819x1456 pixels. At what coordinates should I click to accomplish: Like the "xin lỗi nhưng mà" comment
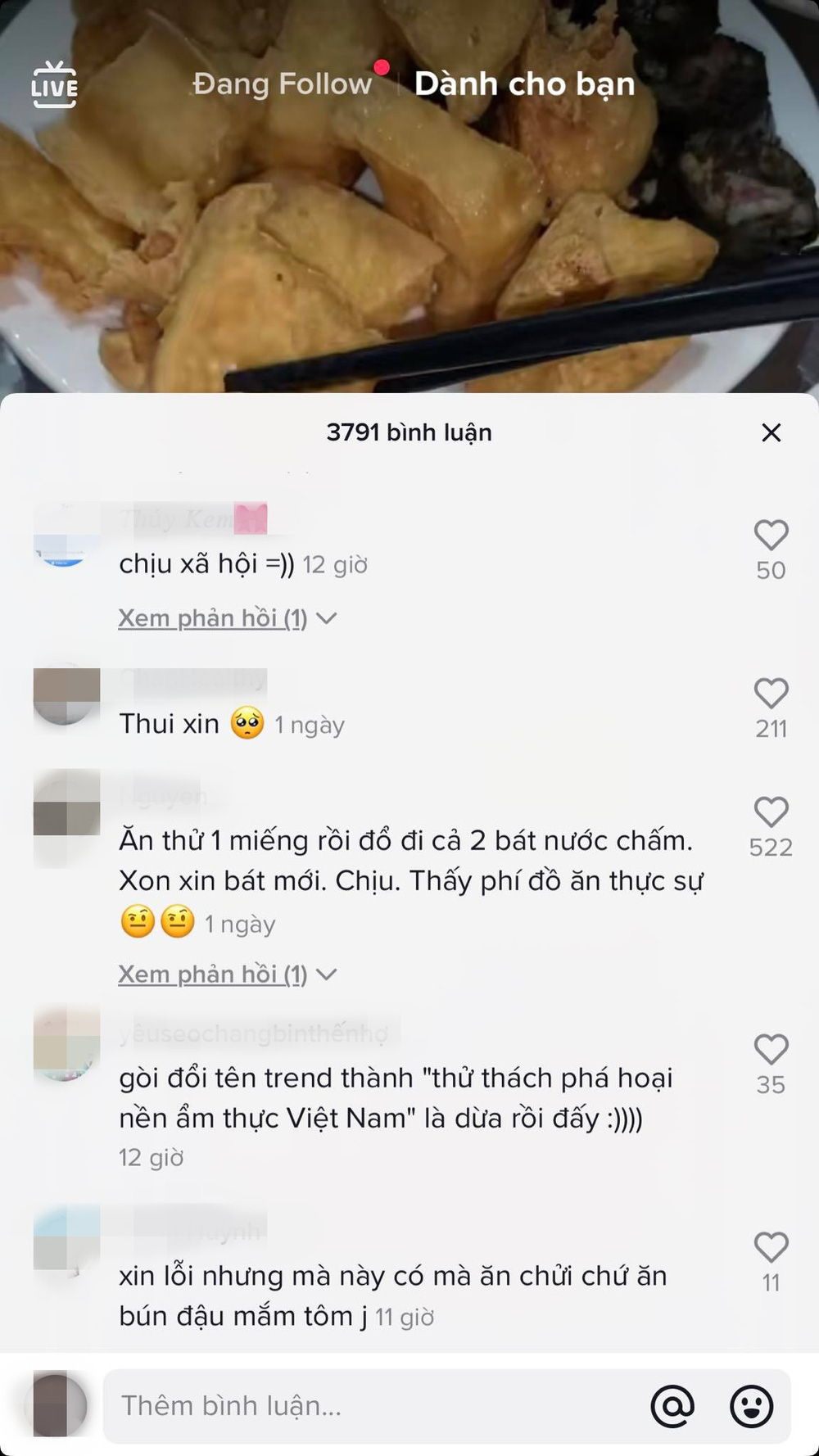coord(771,1248)
